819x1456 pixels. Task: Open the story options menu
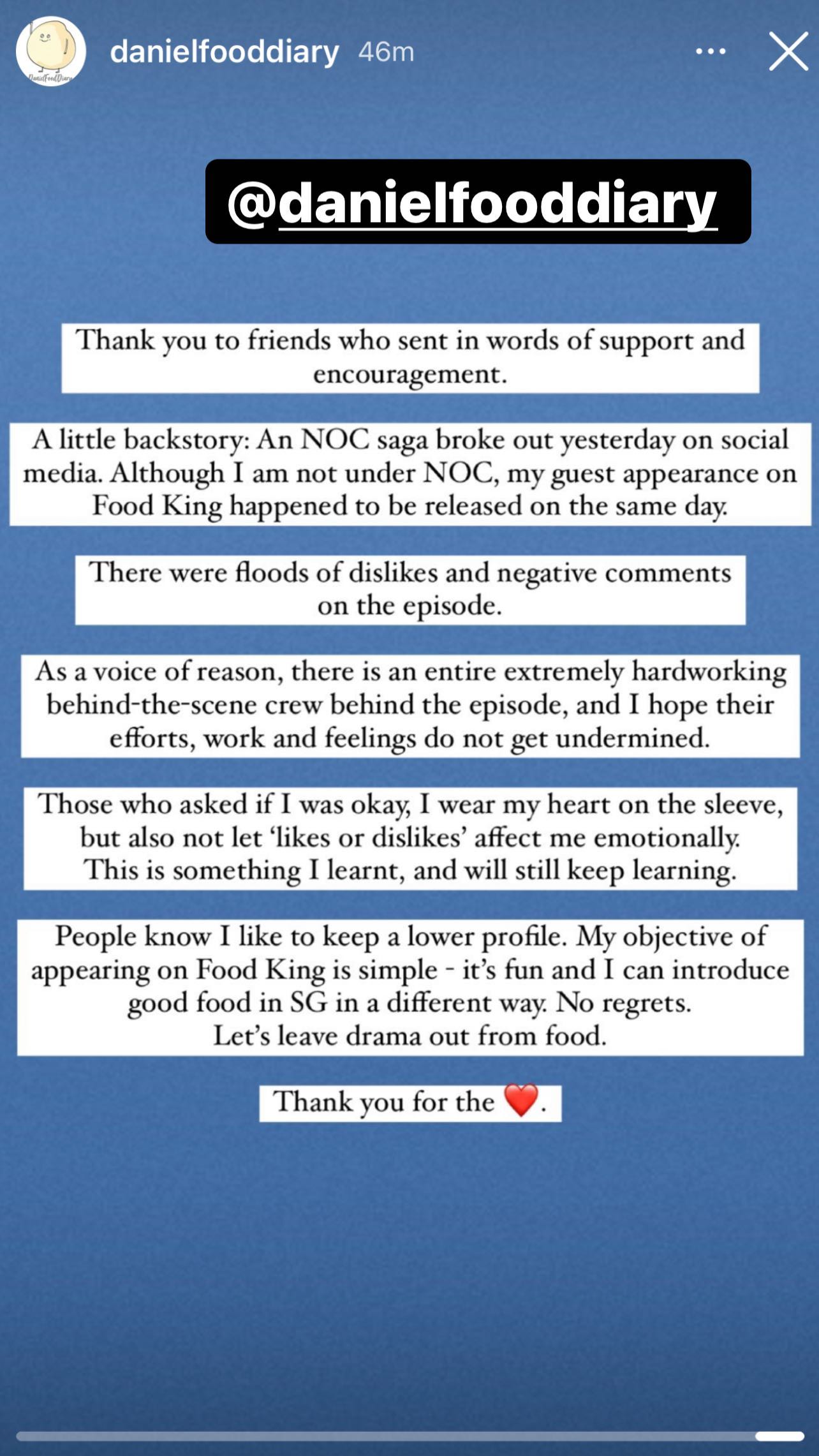pyautogui.click(x=711, y=52)
